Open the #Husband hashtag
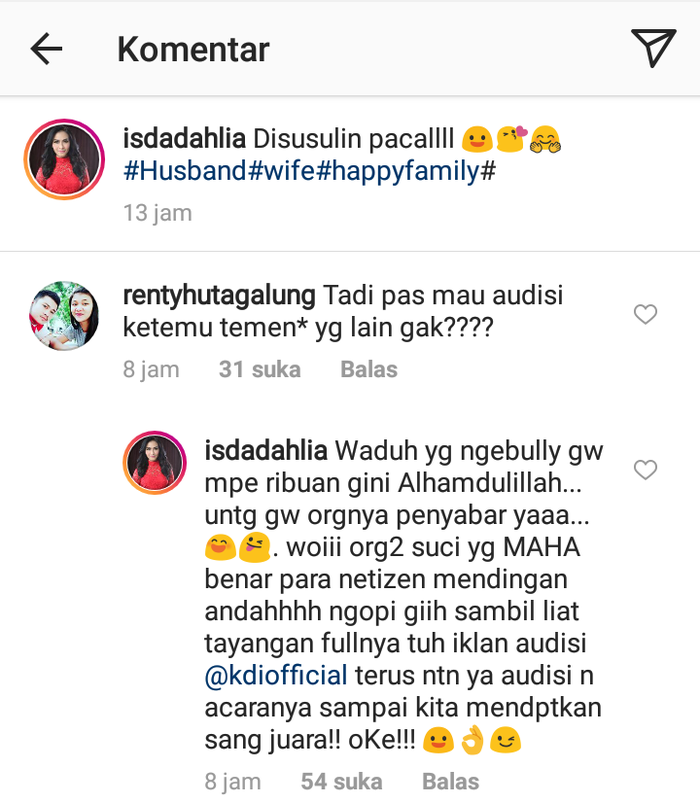 click(x=185, y=171)
